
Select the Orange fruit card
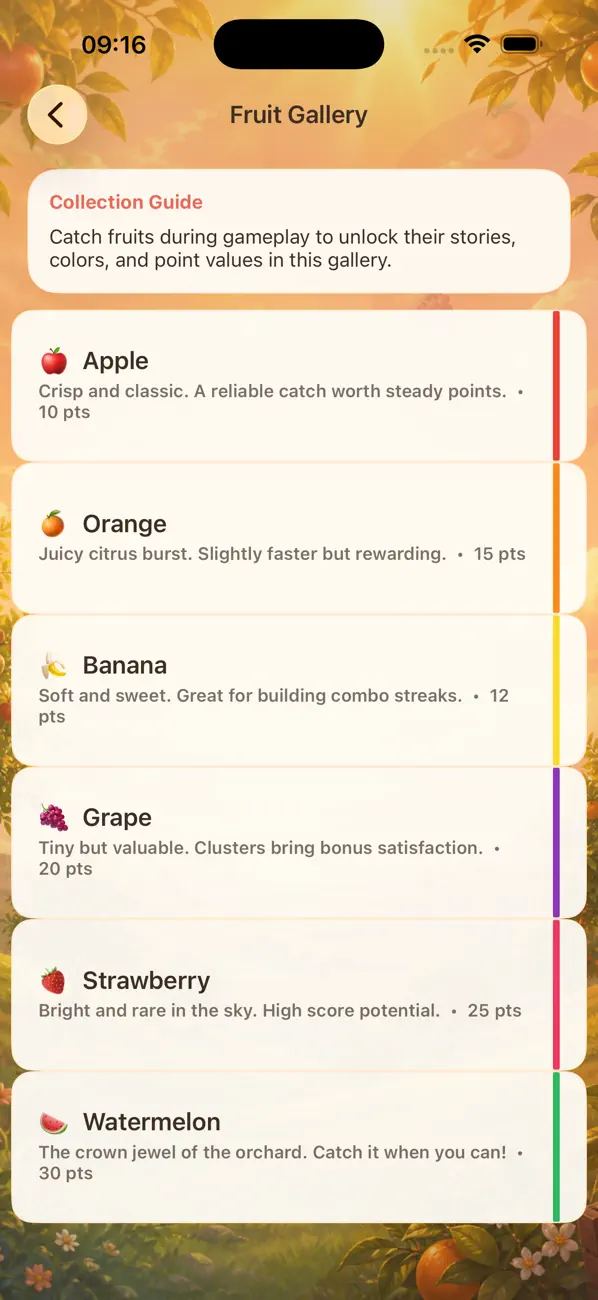[x=299, y=538]
